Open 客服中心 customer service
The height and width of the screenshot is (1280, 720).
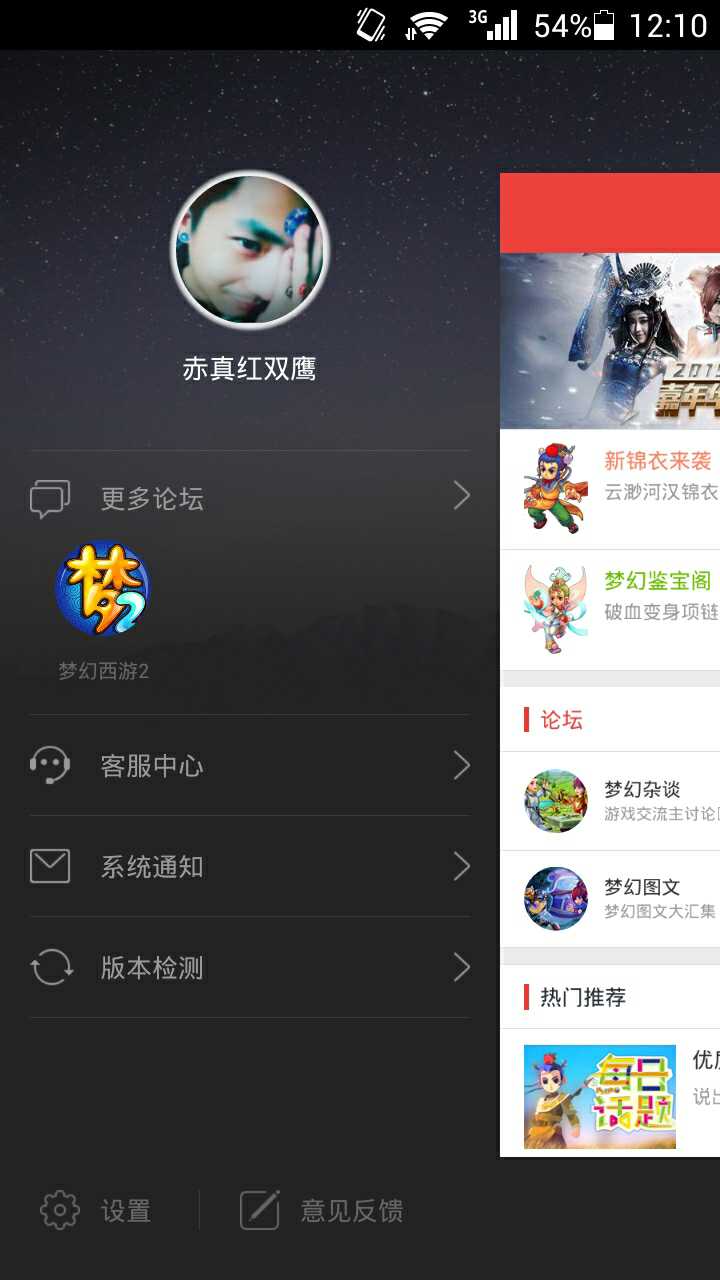click(250, 766)
